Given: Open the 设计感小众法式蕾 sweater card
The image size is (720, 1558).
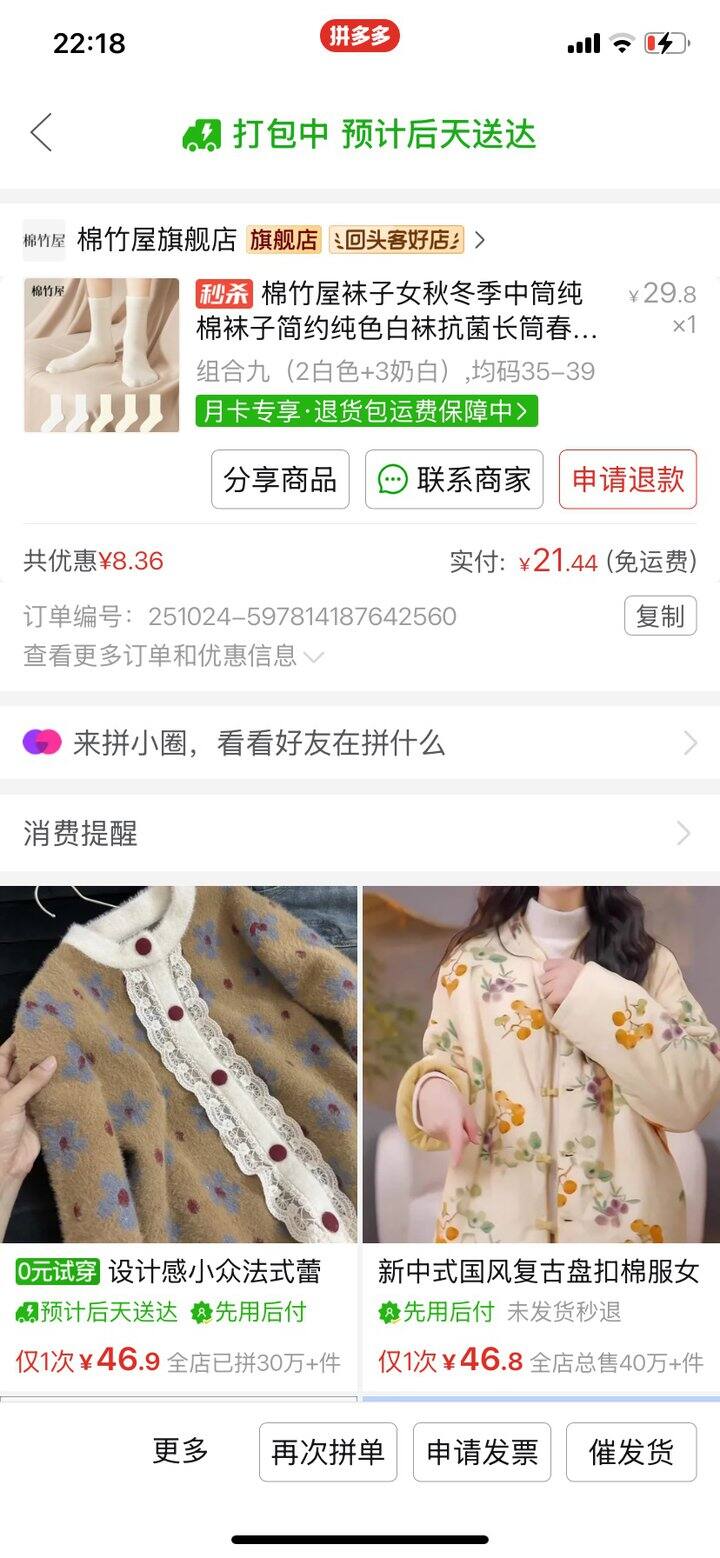Looking at the screenshot, I should point(178,1100).
